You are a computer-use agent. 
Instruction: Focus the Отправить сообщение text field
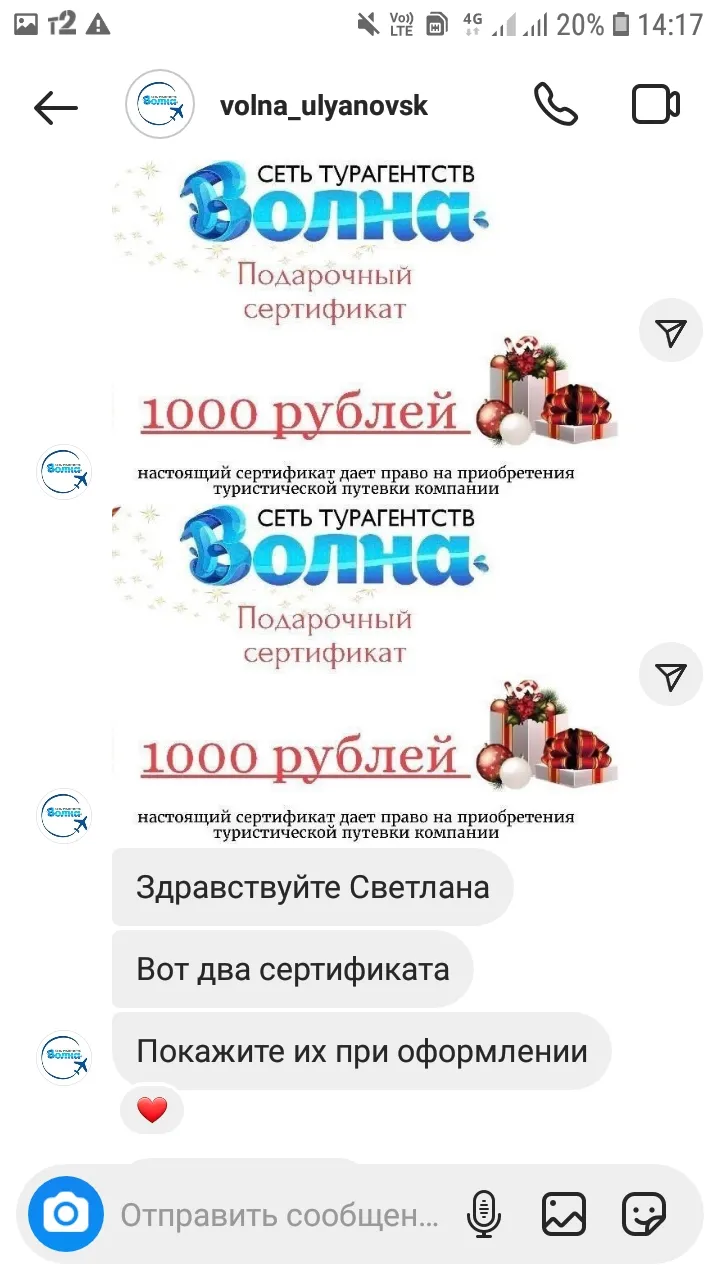coord(280,1216)
